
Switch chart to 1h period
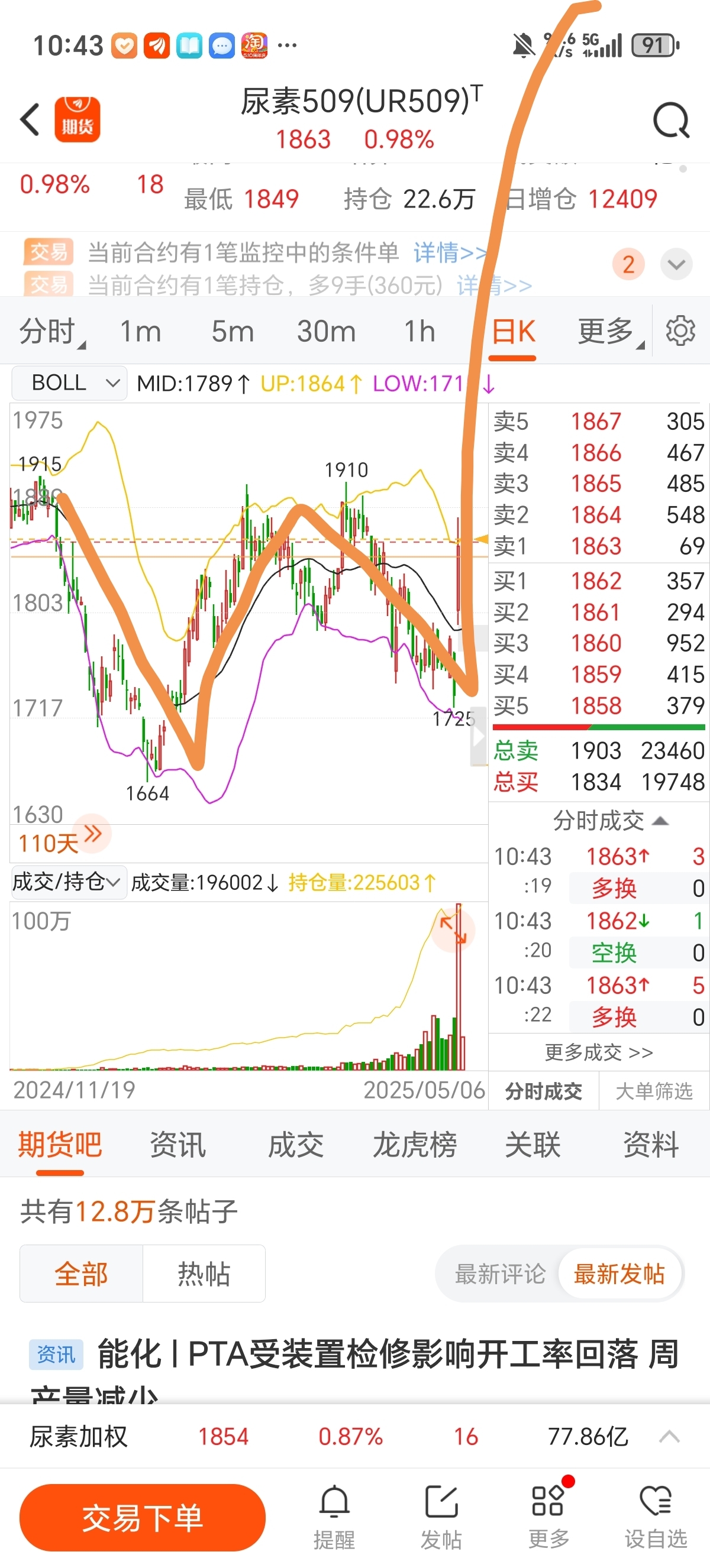pyautogui.click(x=419, y=332)
